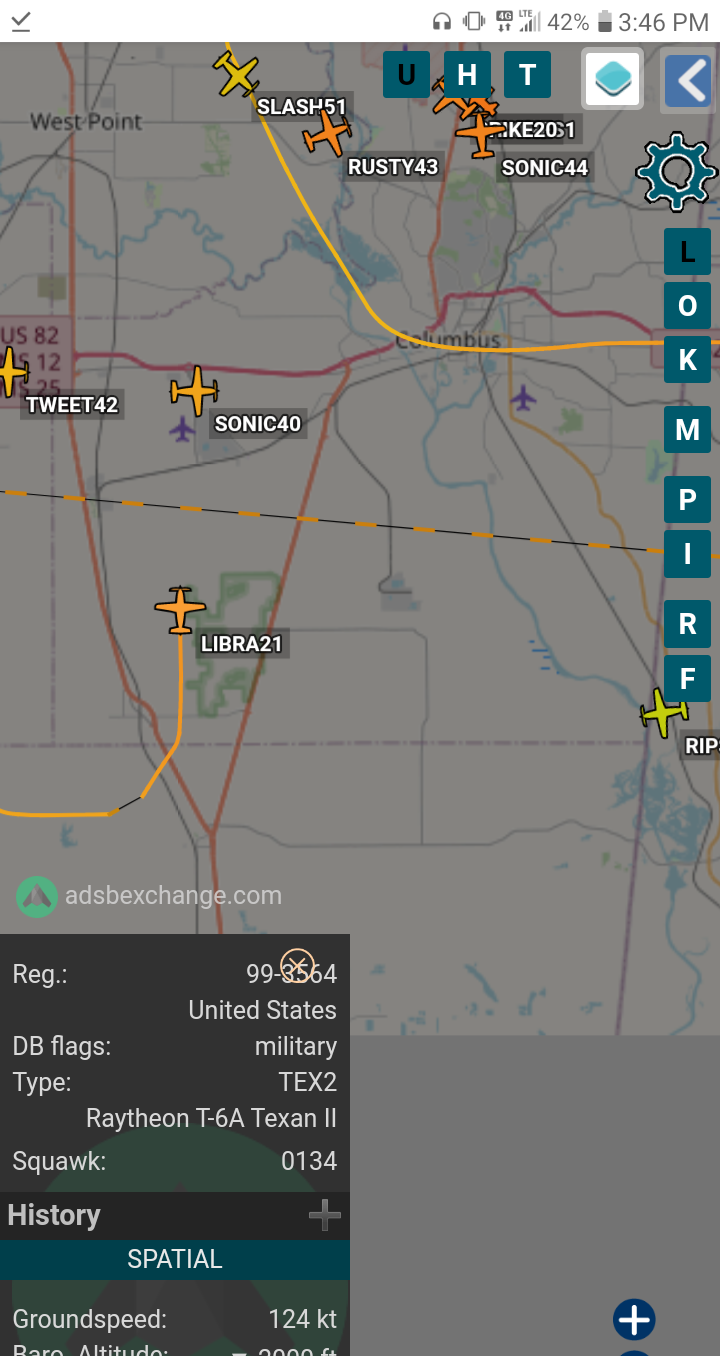The height and width of the screenshot is (1356, 720).
Task: Tap the O map option button
Action: 687,305
